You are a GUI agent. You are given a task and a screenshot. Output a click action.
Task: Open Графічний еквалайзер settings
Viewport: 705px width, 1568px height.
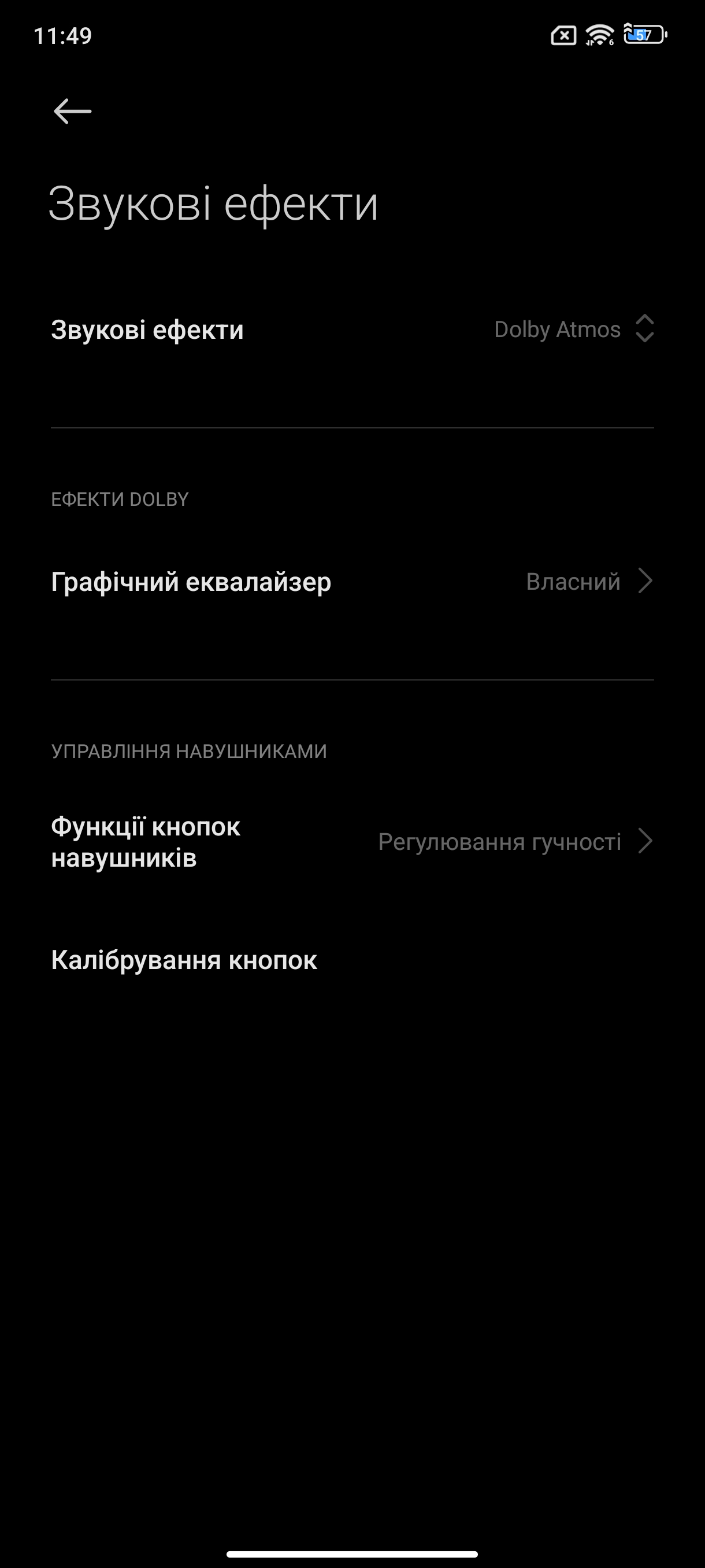(352, 581)
